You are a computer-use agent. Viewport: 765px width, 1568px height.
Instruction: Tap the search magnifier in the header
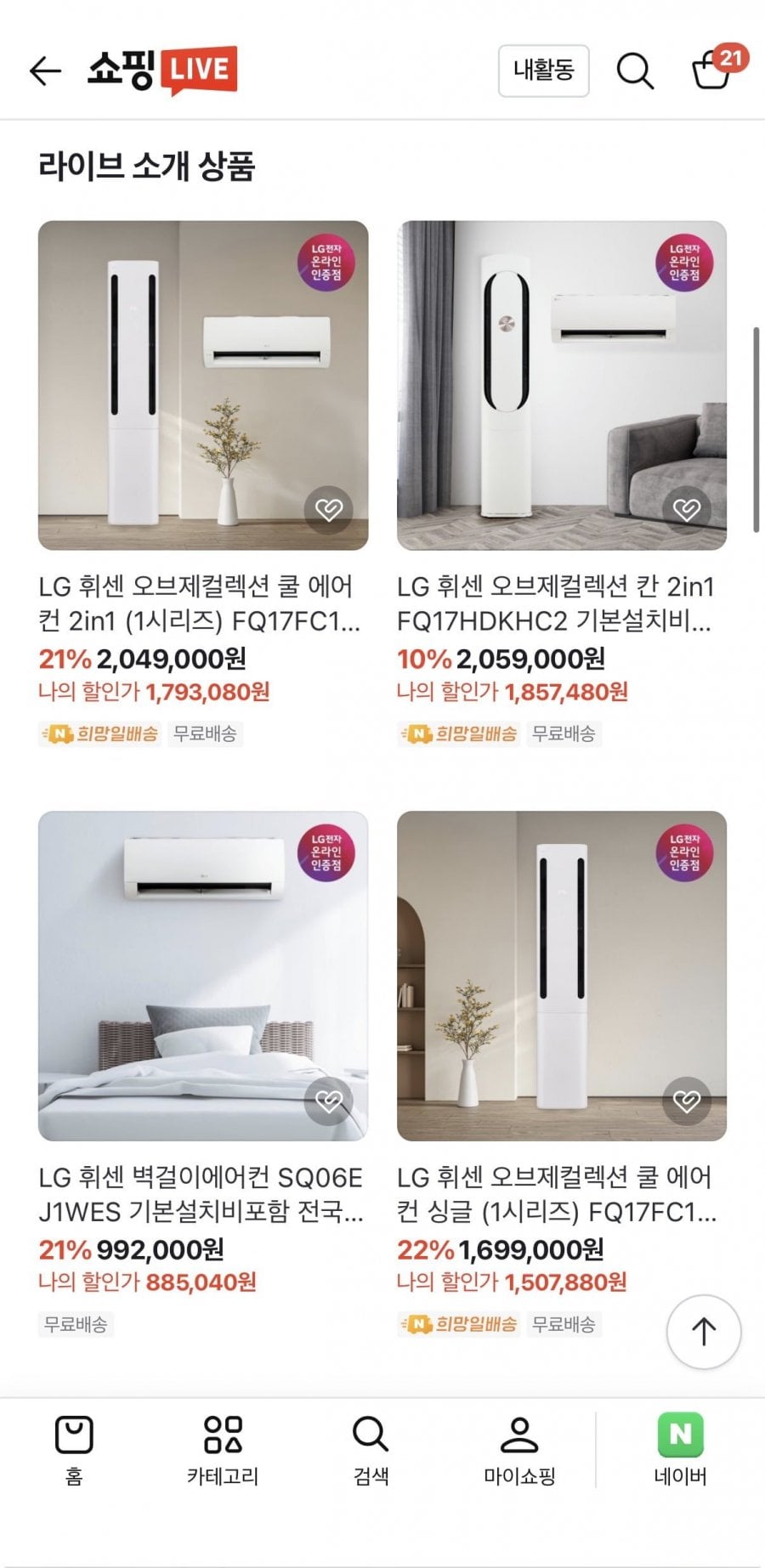click(x=635, y=71)
